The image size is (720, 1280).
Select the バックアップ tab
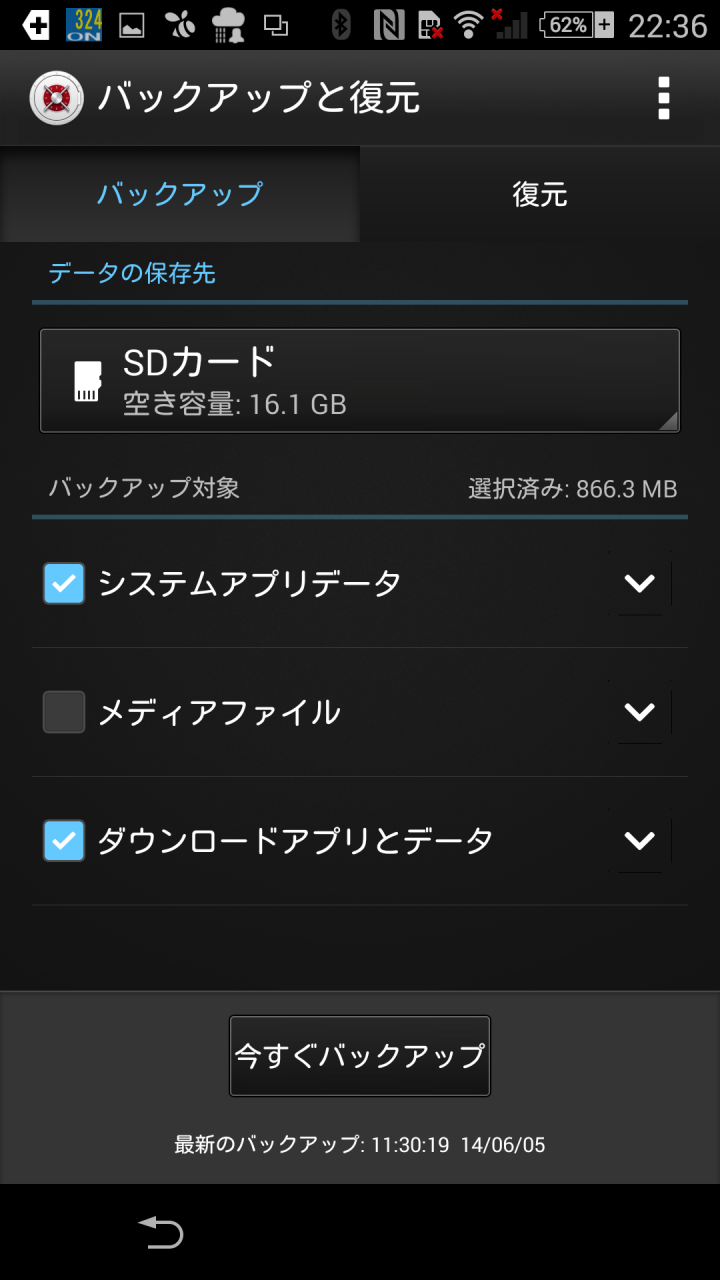click(x=180, y=194)
